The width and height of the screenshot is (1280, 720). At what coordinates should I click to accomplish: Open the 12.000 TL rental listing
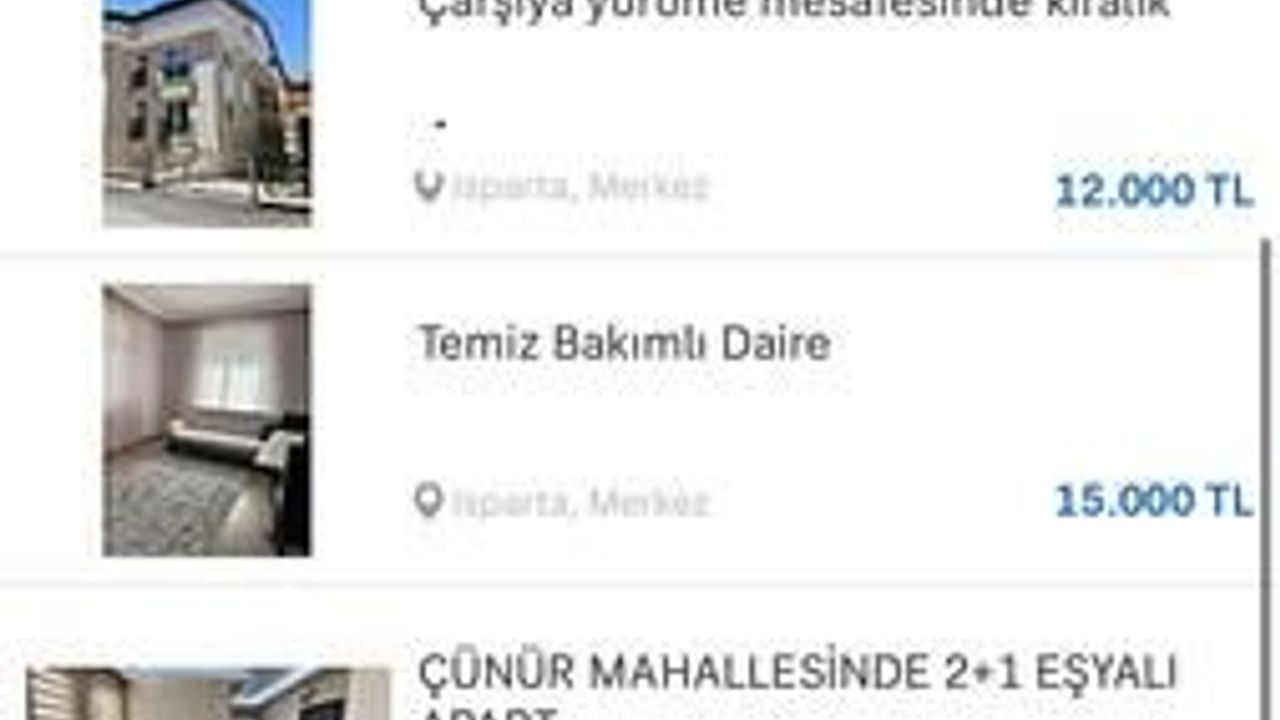[x=794, y=12]
